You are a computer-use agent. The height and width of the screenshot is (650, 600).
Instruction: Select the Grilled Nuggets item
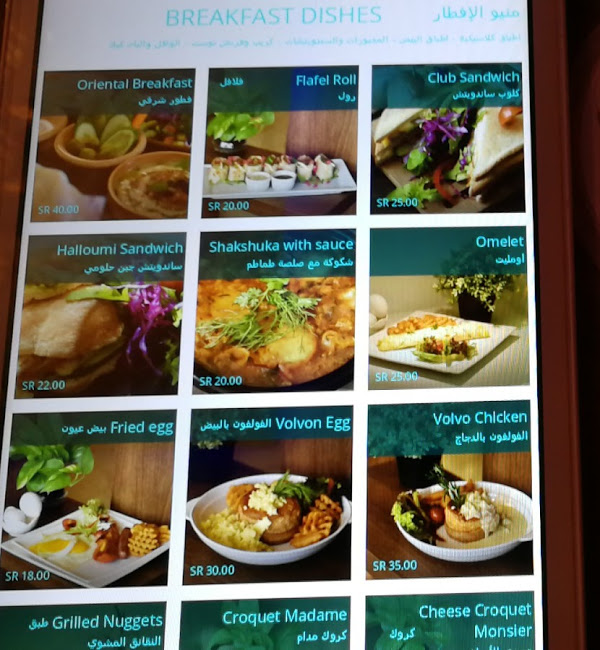pyautogui.click(x=81, y=628)
